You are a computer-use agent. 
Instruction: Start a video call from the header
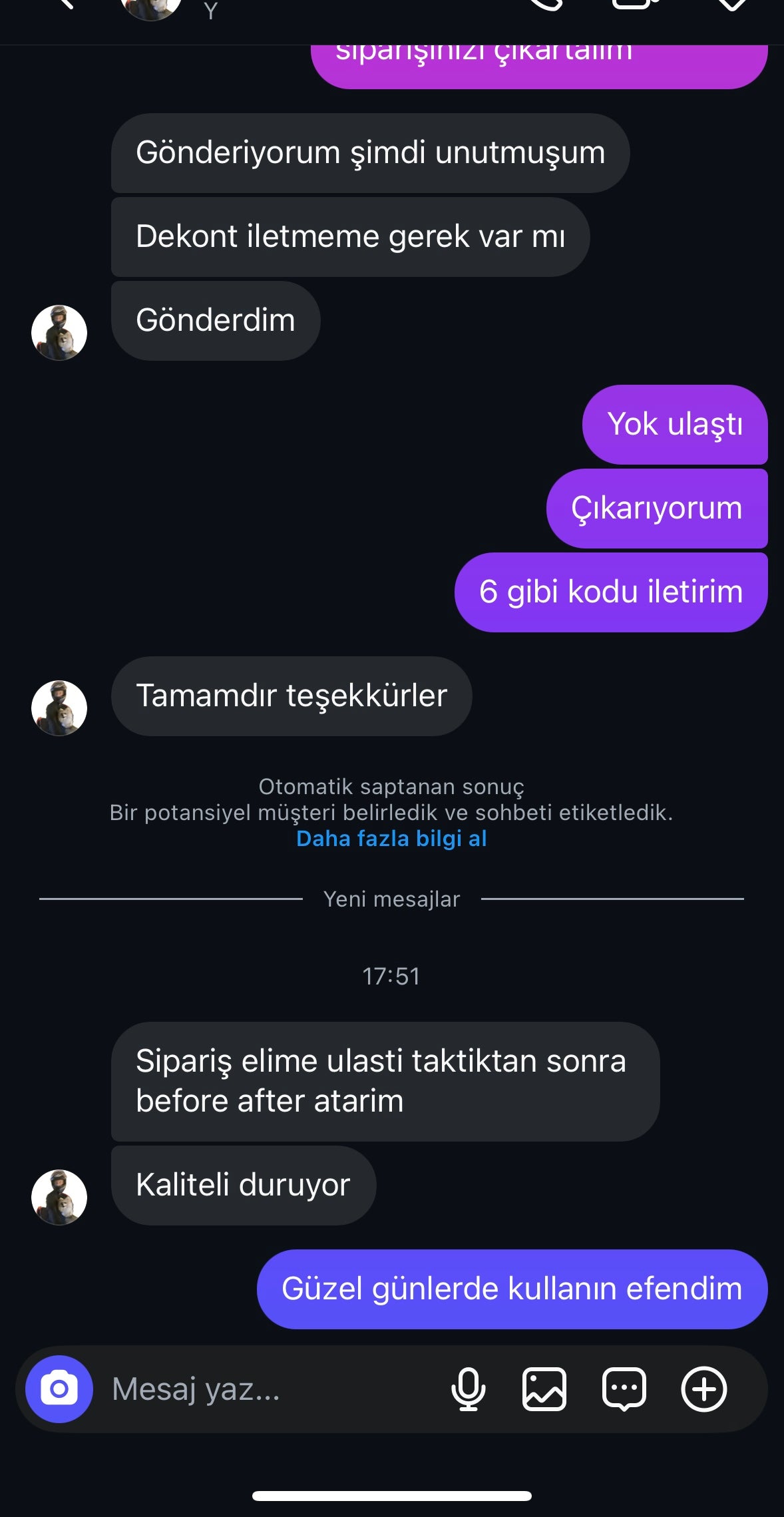coord(635,4)
